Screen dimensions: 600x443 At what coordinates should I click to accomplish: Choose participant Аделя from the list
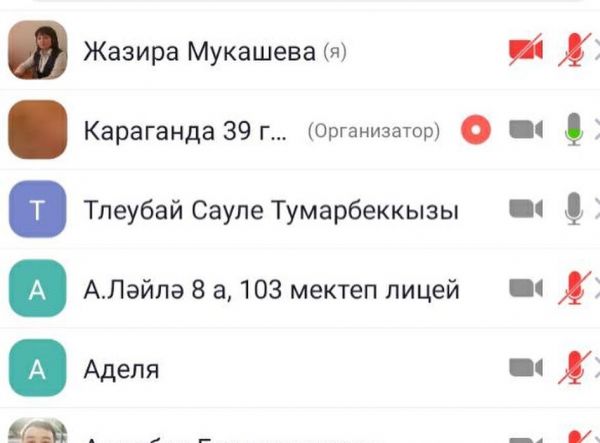(121, 369)
